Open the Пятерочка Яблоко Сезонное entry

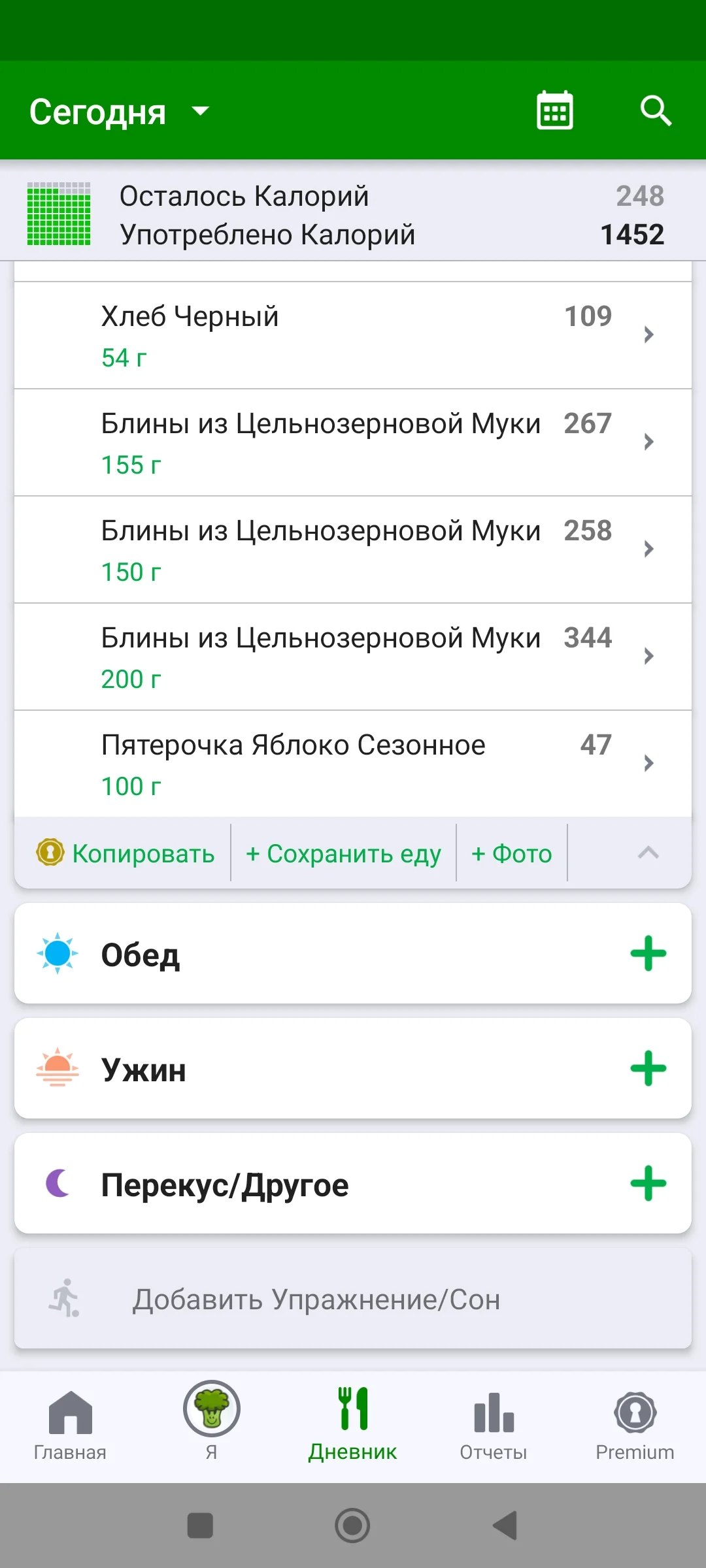(353, 764)
